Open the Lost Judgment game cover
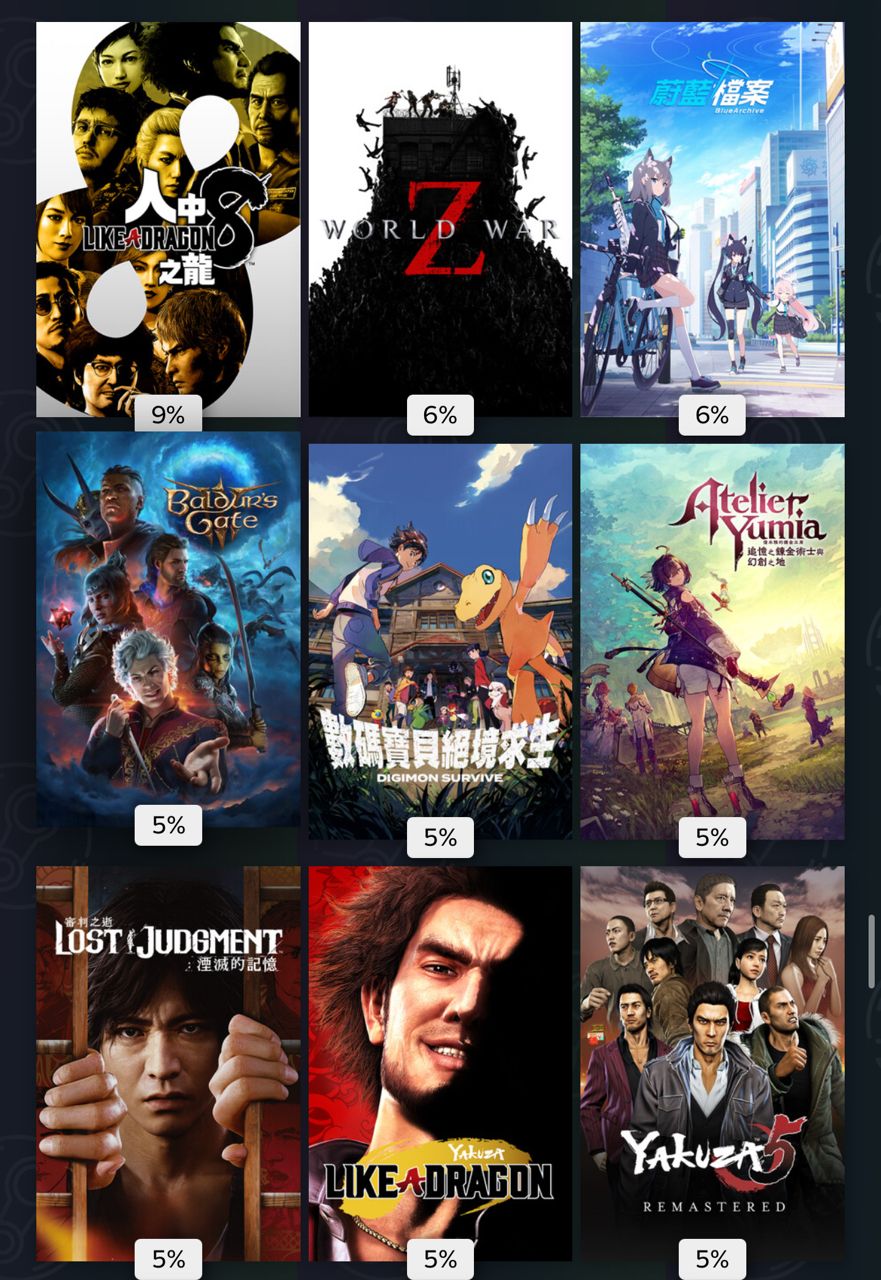This screenshot has width=881, height=1280. (168, 1060)
